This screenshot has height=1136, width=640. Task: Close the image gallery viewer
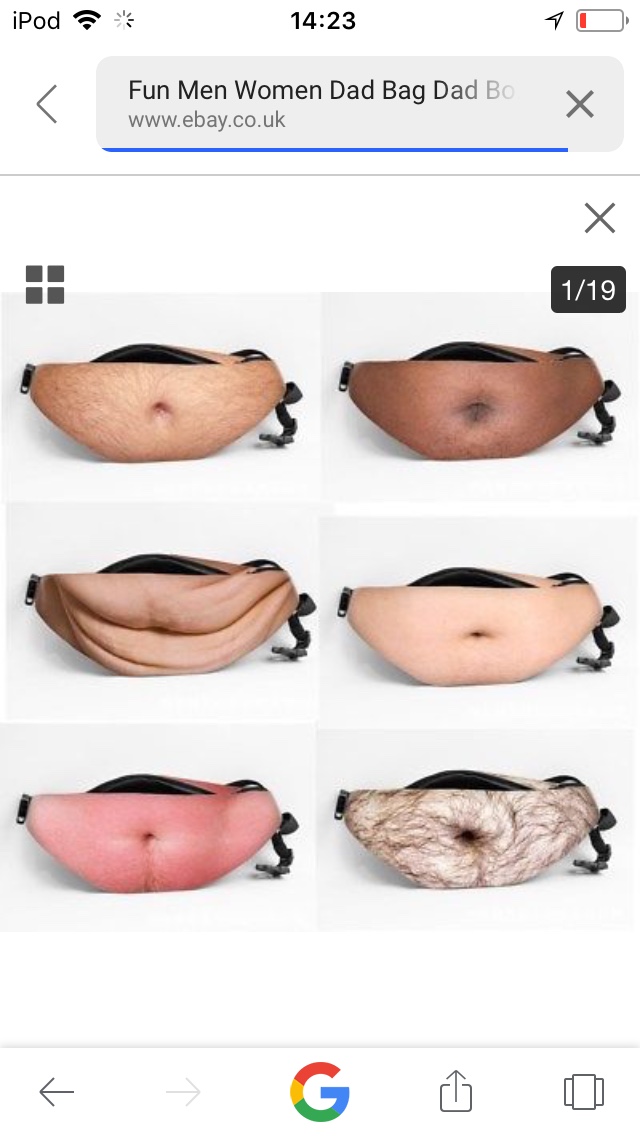599,218
